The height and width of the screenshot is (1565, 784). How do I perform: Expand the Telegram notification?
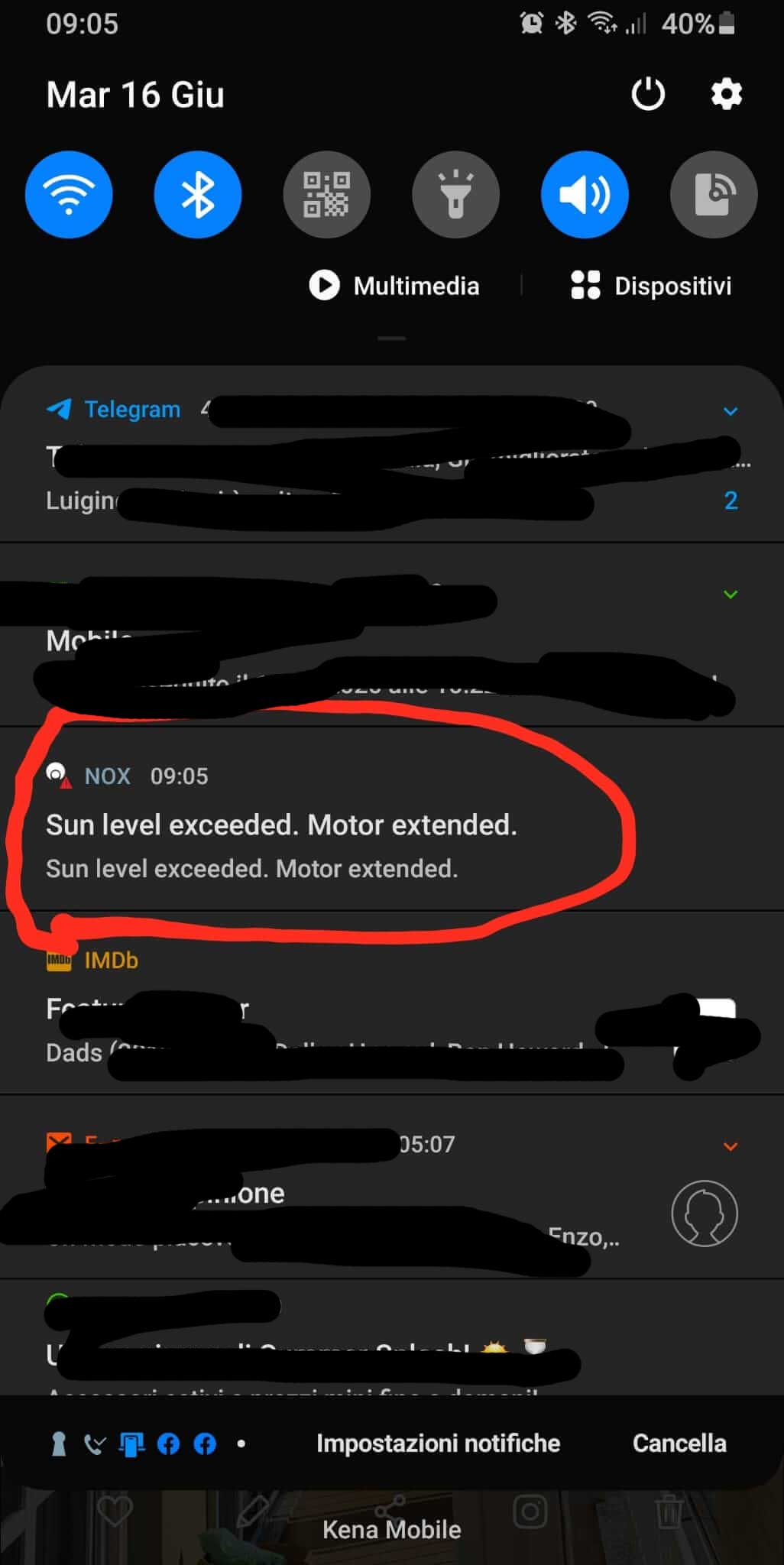click(x=731, y=411)
